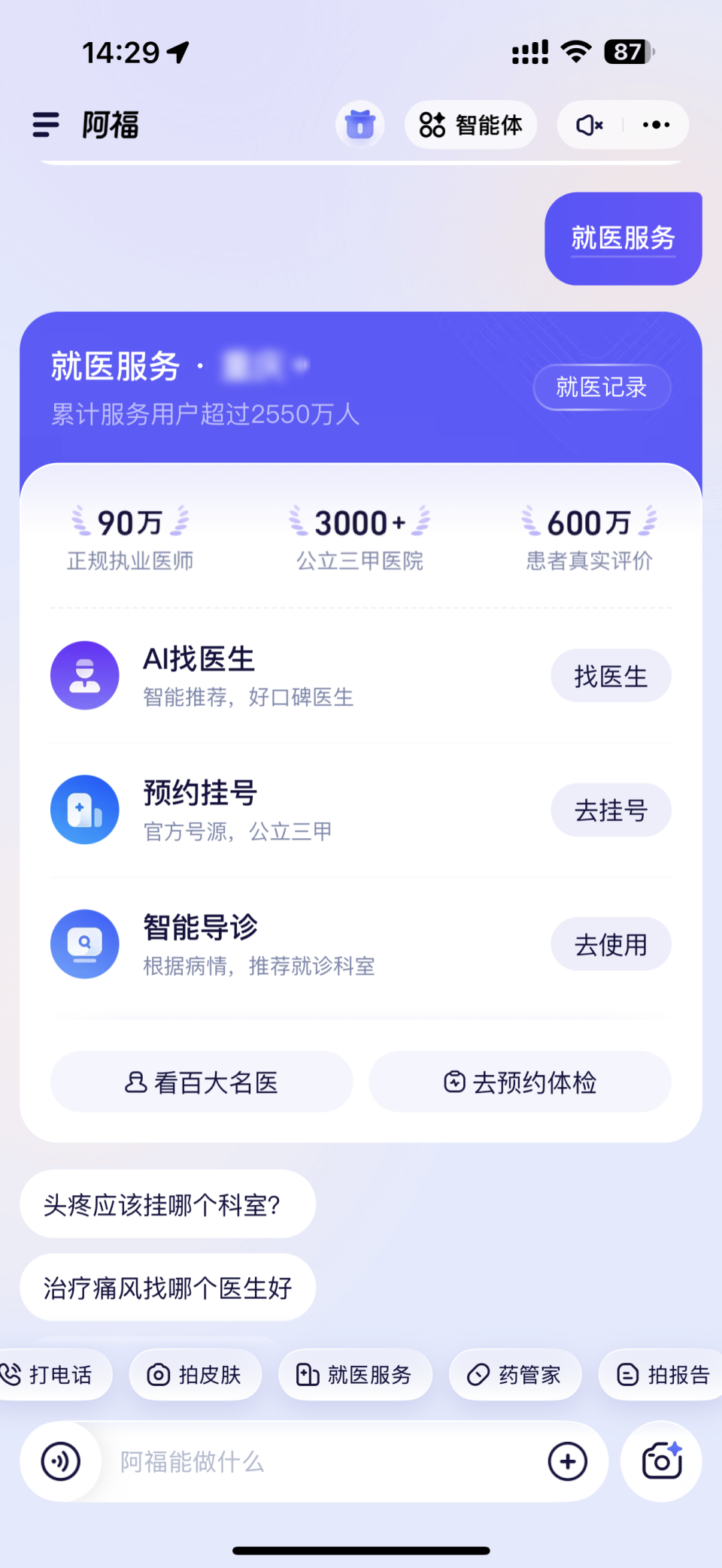Open the three-dot overflow menu

click(656, 125)
